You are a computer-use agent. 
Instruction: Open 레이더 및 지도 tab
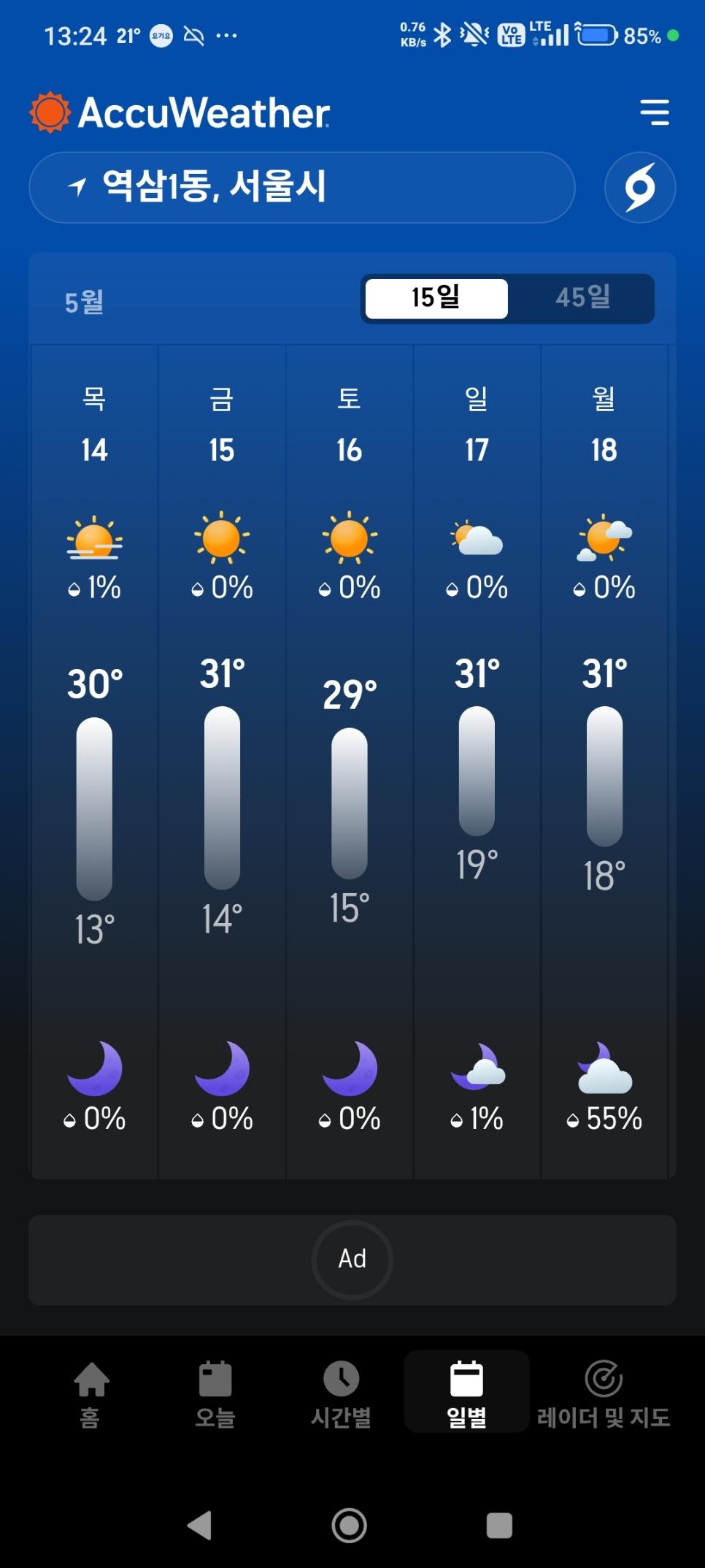click(x=603, y=1393)
